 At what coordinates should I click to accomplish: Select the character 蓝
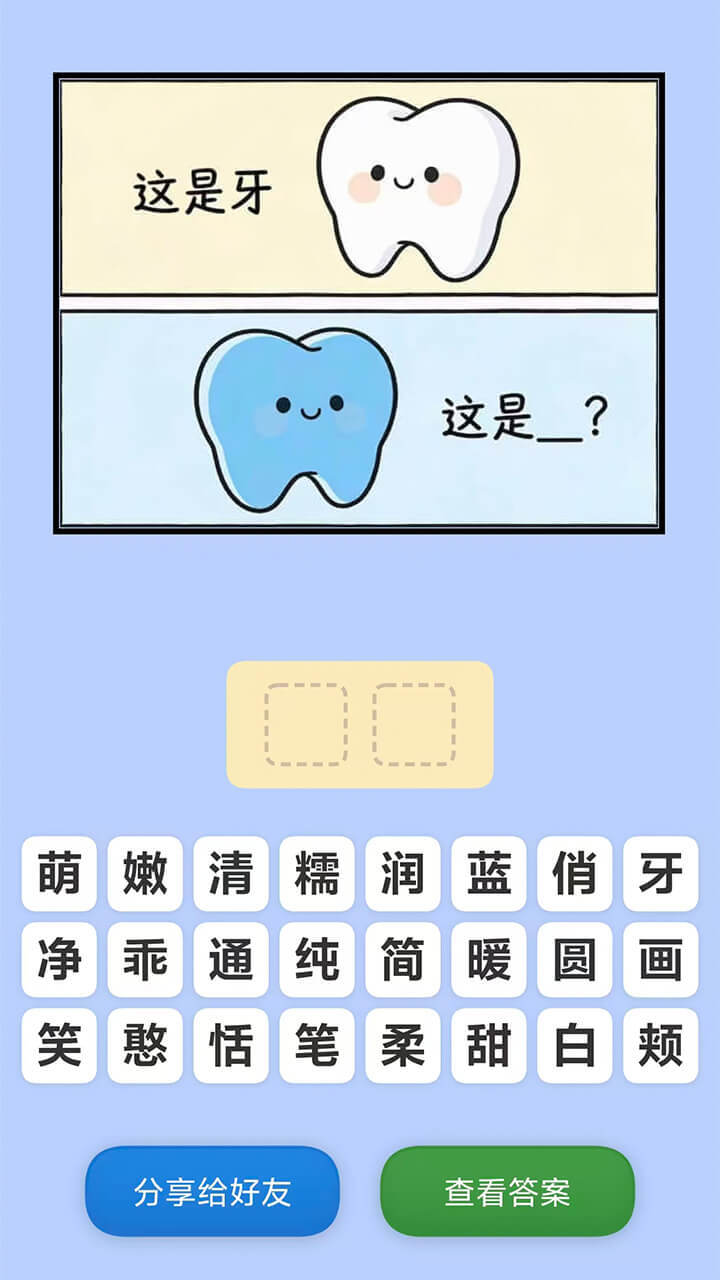coord(489,874)
